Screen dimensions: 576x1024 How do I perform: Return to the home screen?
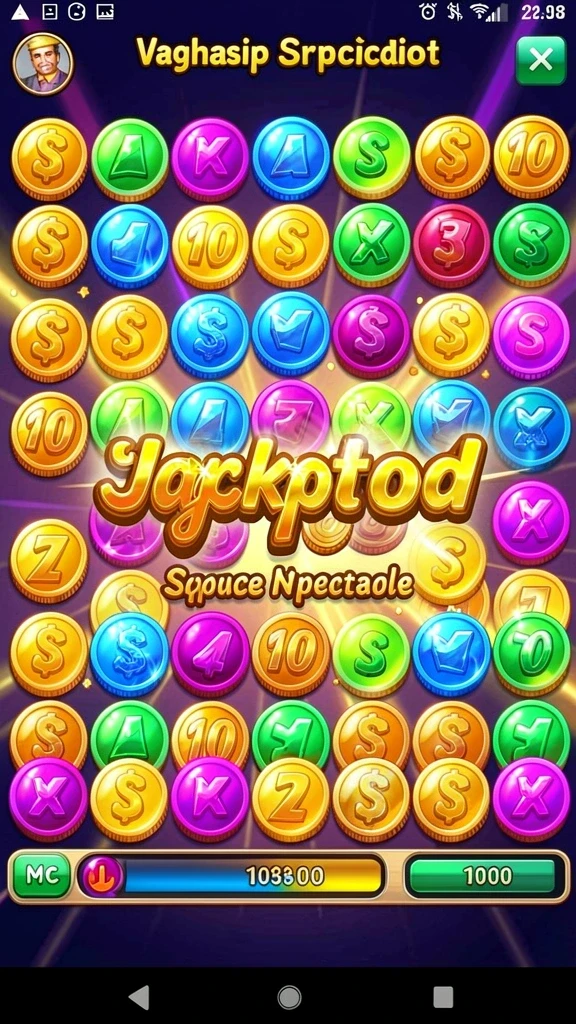click(289, 997)
